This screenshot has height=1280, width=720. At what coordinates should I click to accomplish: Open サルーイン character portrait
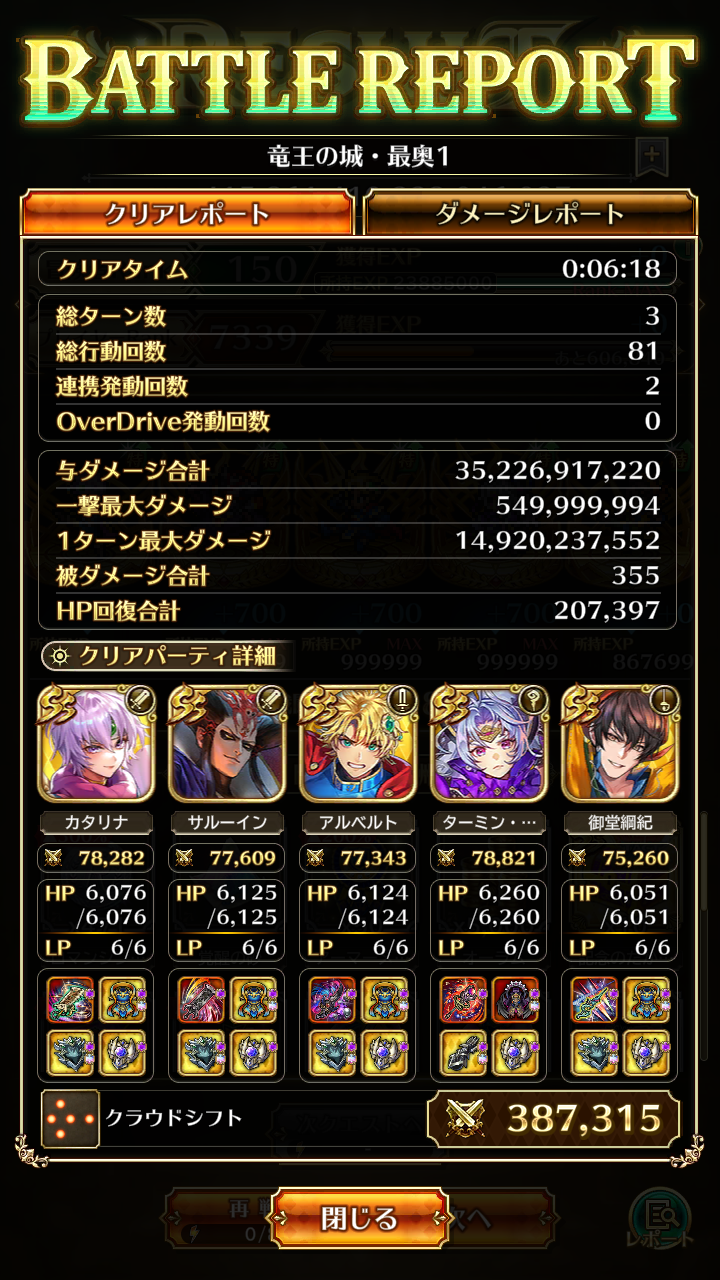pyautogui.click(x=228, y=743)
